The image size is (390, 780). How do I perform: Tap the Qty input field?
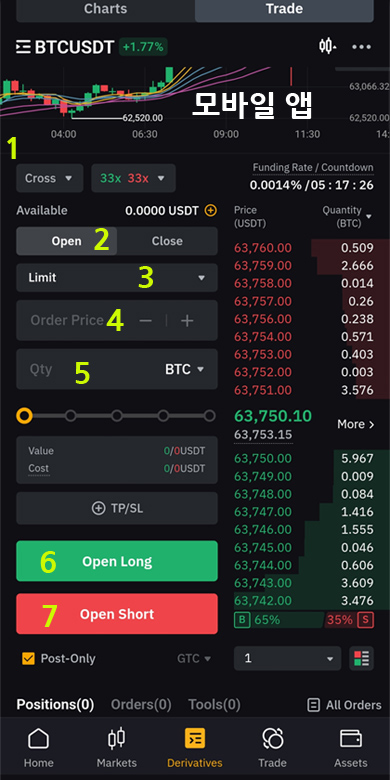coord(85,369)
